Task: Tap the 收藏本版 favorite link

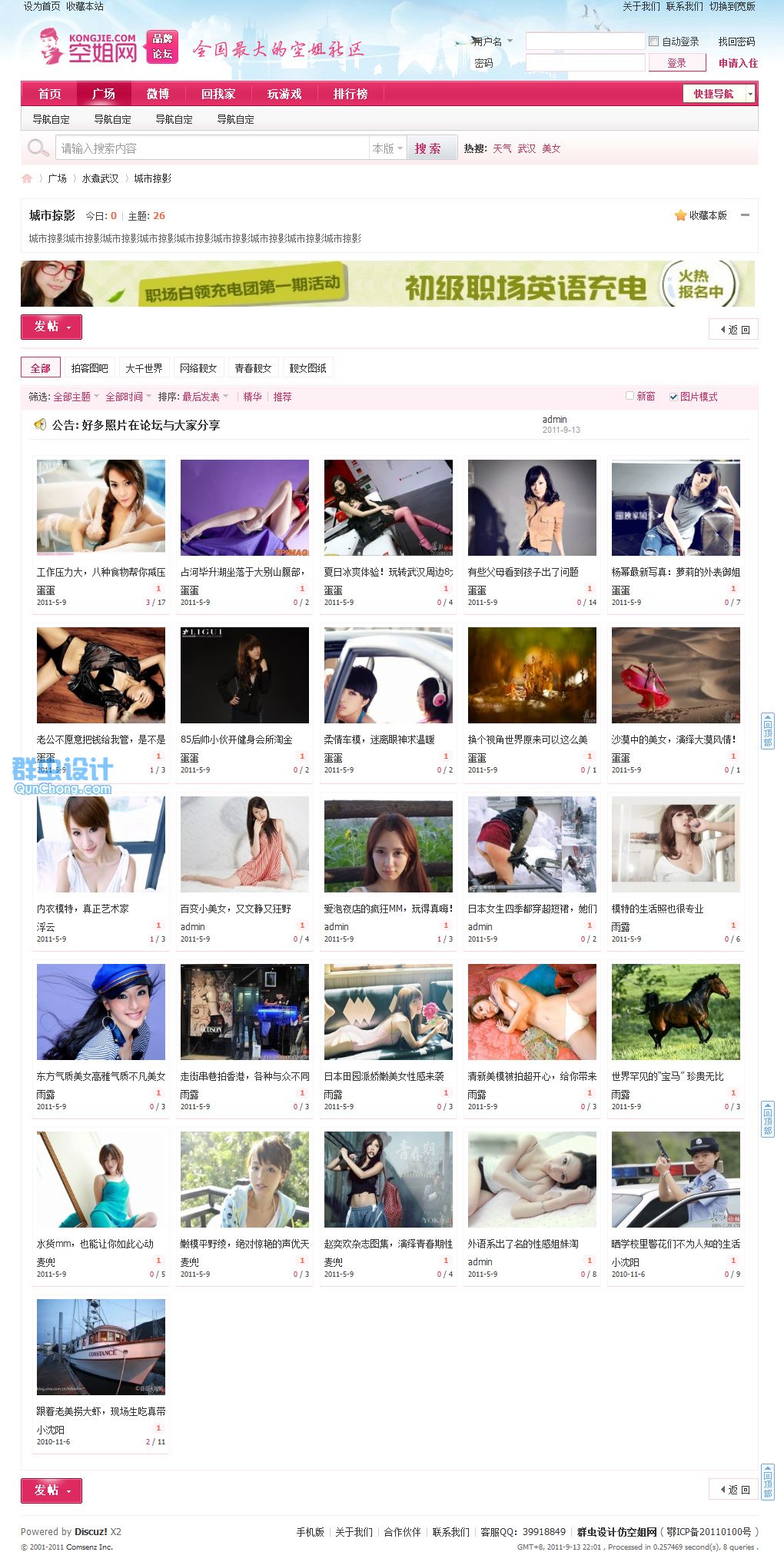Action: [701, 215]
